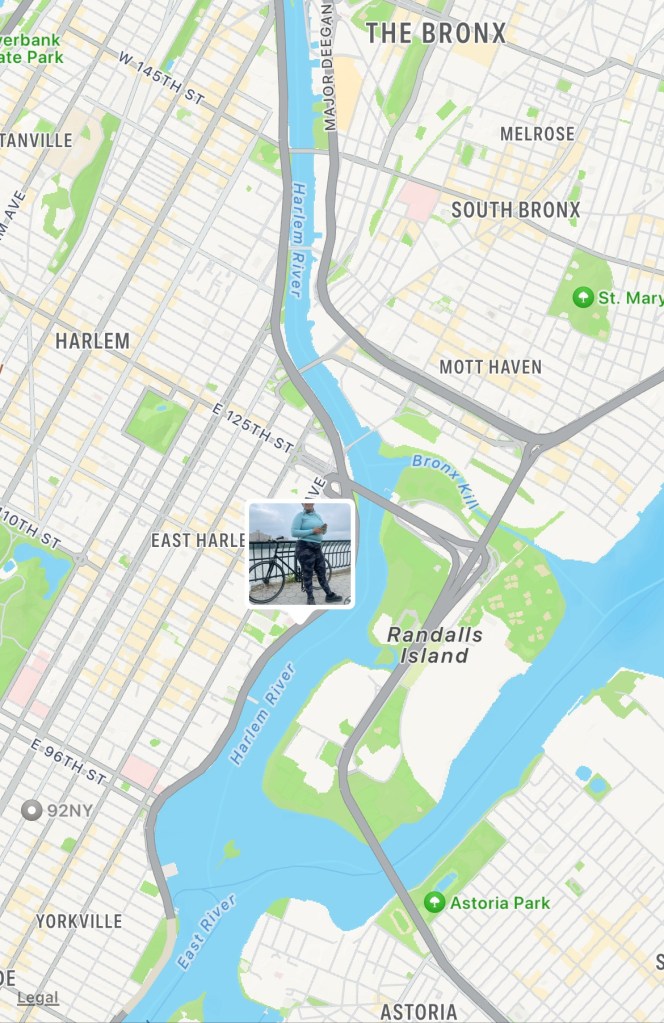This screenshot has height=1023, width=664.
Task: Tap the St. Mary's park marker
Action: pos(582,297)
